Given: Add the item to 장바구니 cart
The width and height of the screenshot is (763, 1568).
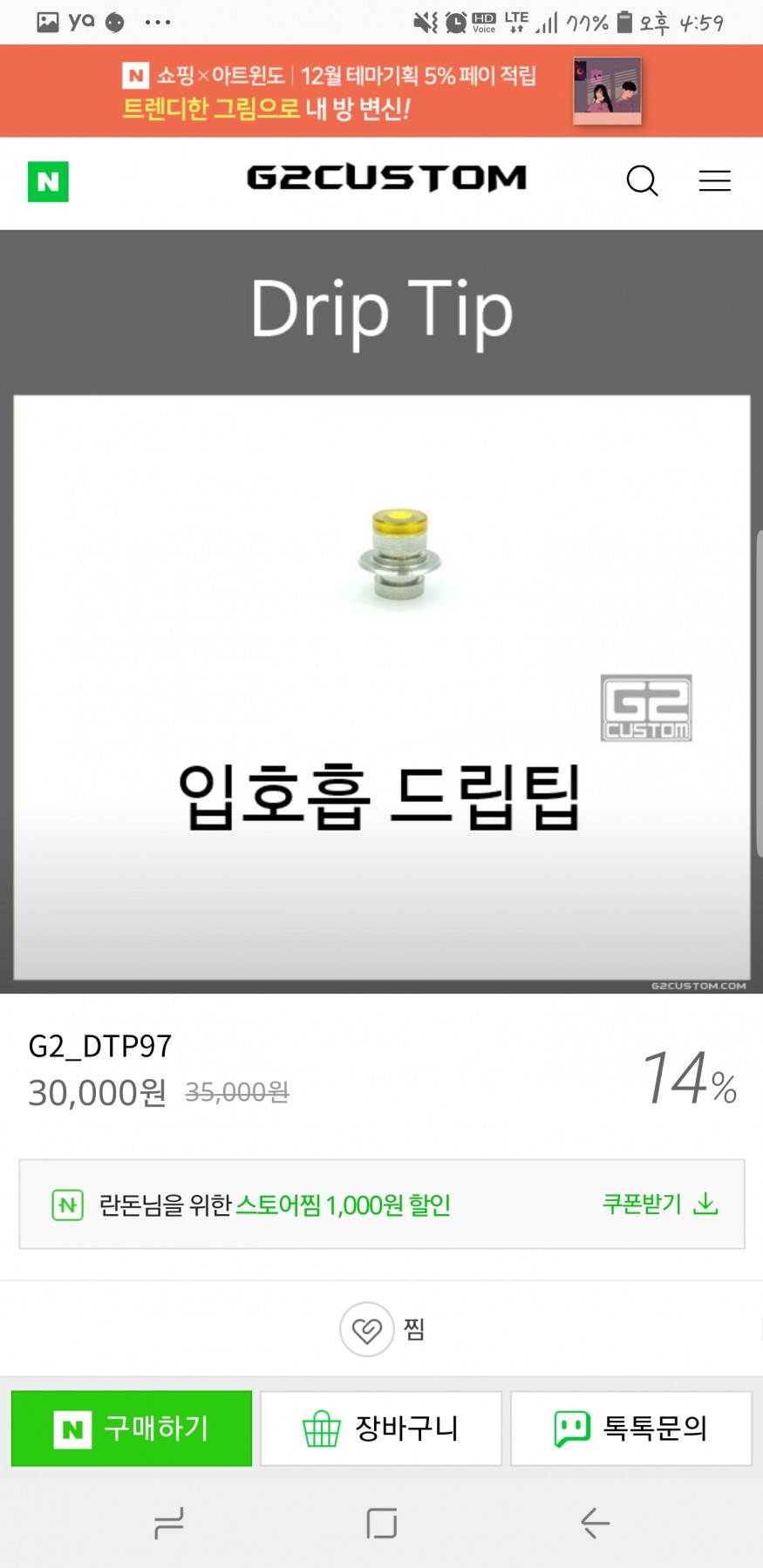Looking at the screenshot, I should click(381, 1429).
